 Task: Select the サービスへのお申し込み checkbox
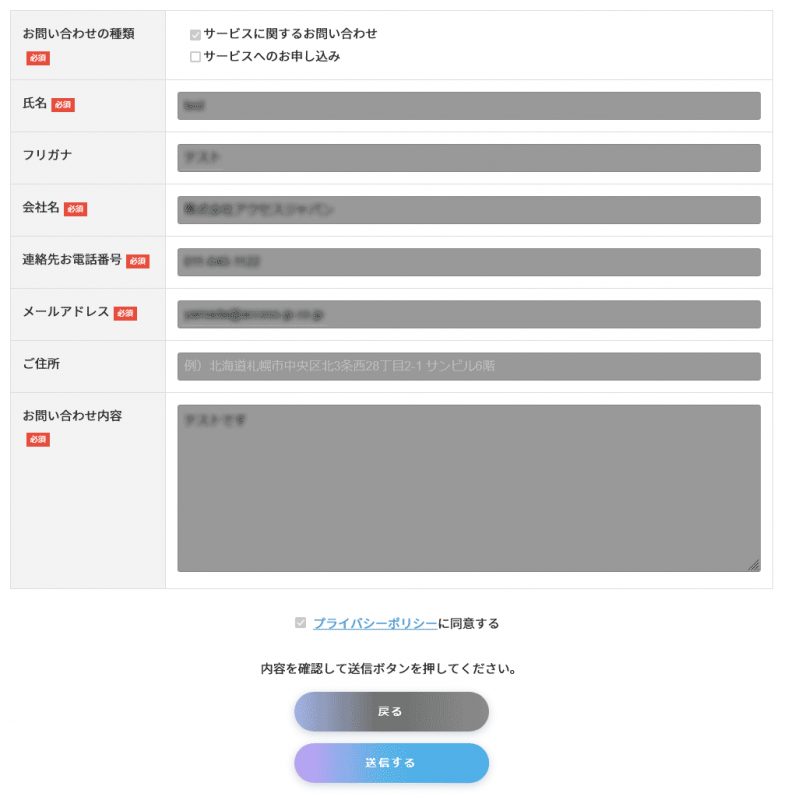[196, 57]
